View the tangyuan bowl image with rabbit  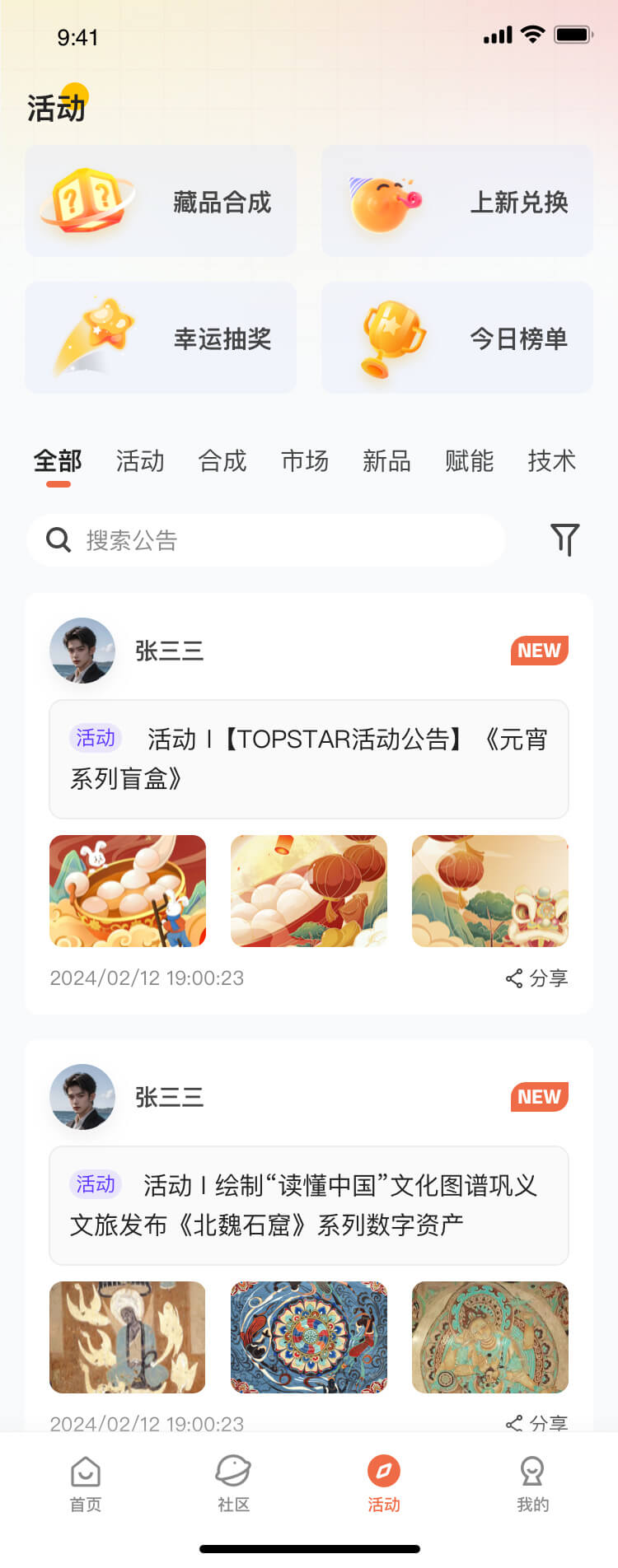click(128, 891)
